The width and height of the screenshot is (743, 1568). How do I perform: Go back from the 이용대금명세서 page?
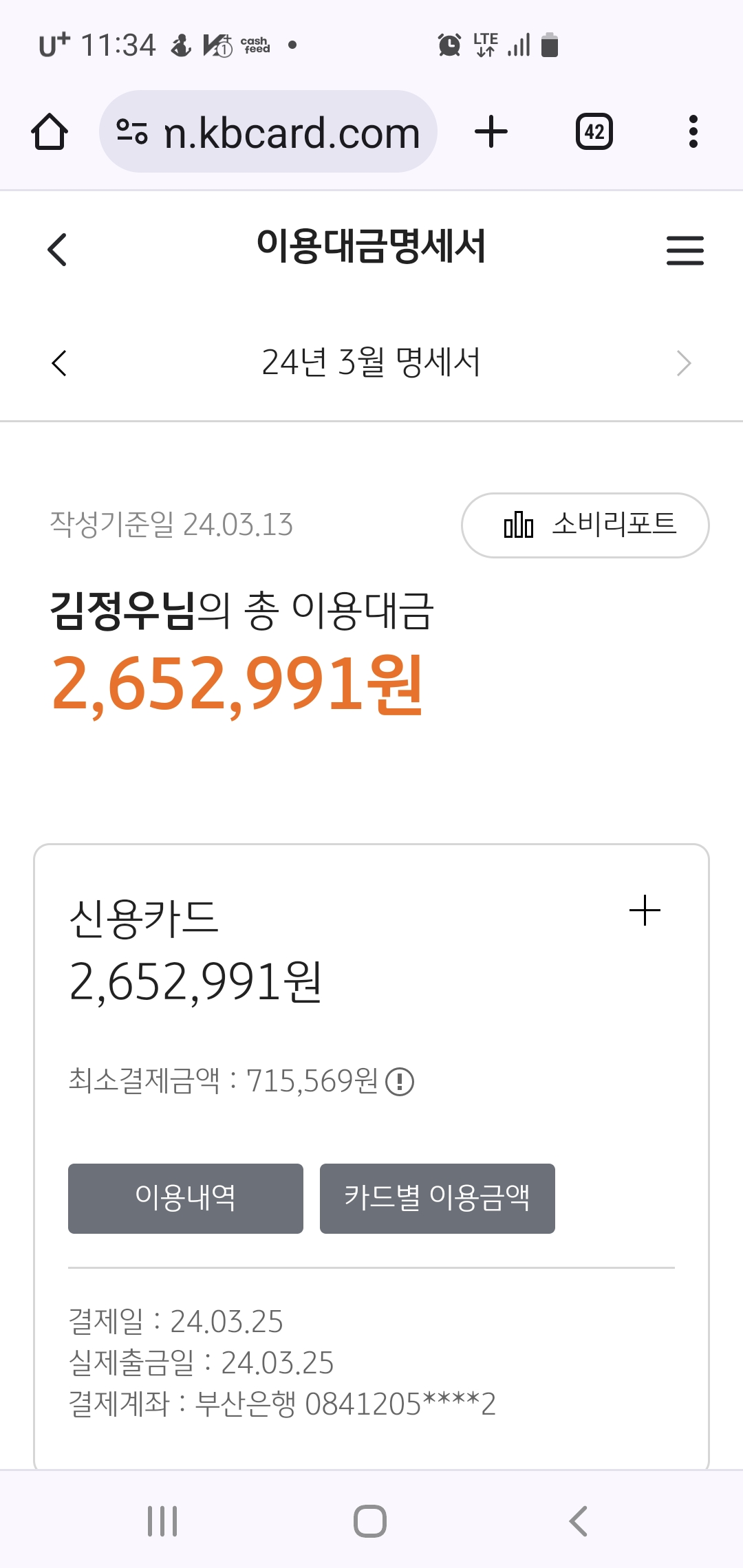[x=58, y=249]
